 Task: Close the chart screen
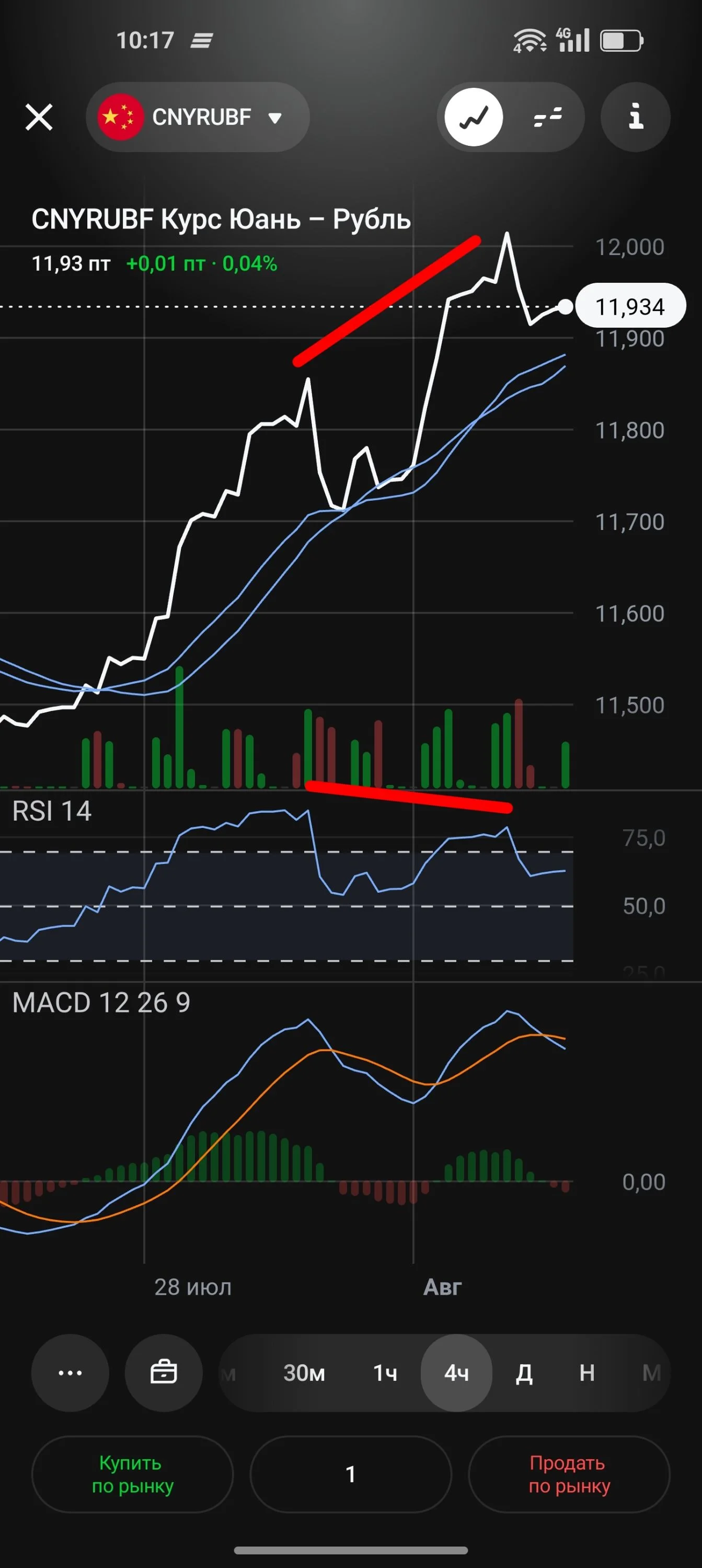39,117
